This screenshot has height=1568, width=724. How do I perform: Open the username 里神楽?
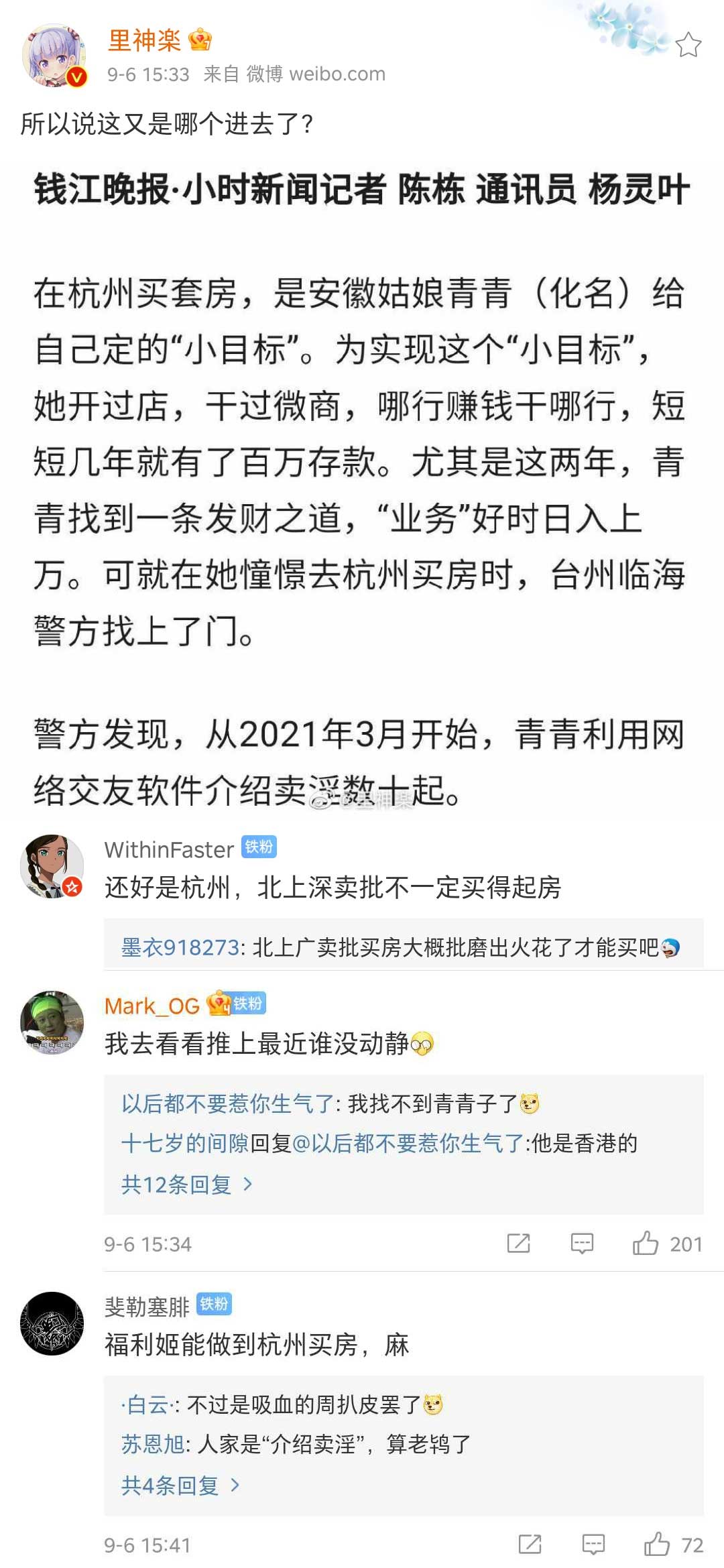coord(145,40)
